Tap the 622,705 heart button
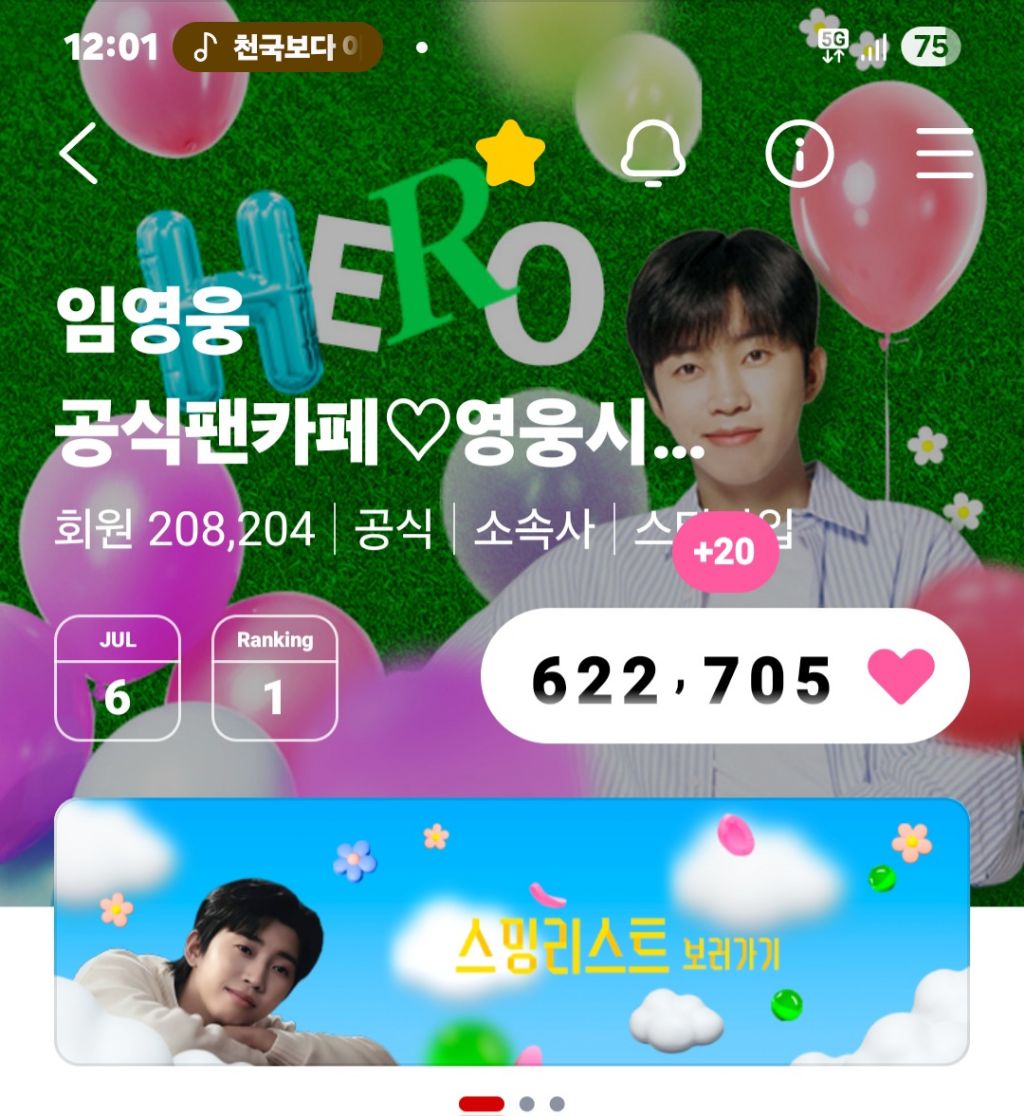Screen dimensions: 1024x1116 pyautogui.click(x=725, y=677)
